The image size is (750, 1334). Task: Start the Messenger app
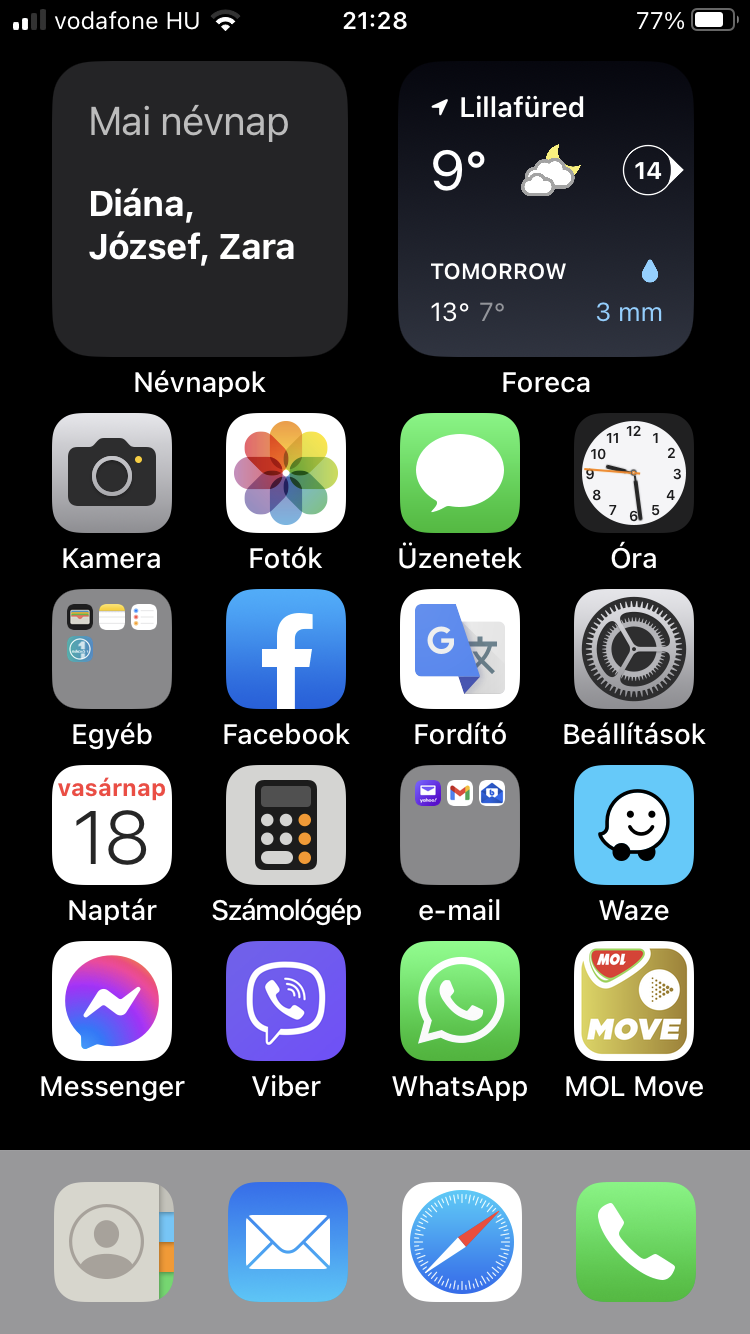coord(111,1001)
